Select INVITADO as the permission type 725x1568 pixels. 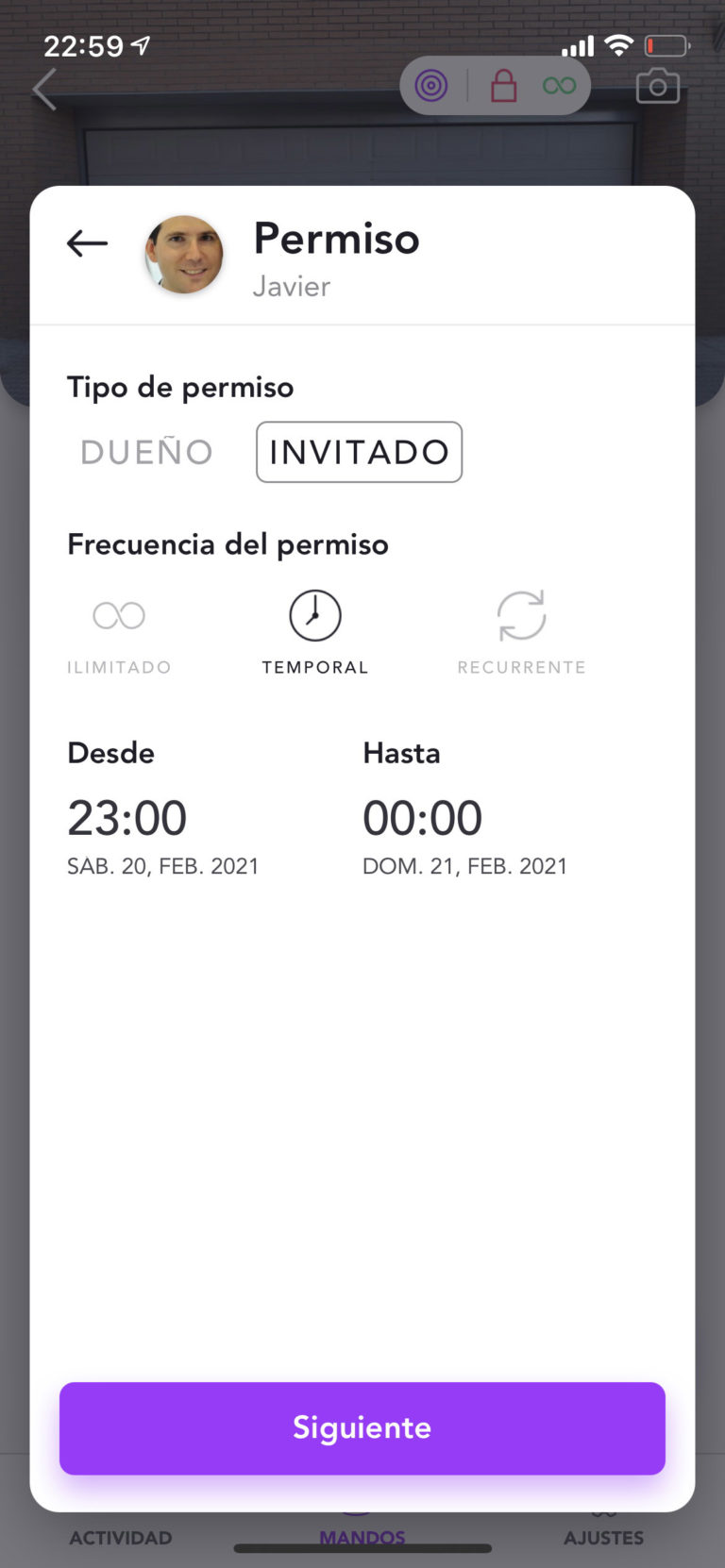pos(358,452)
